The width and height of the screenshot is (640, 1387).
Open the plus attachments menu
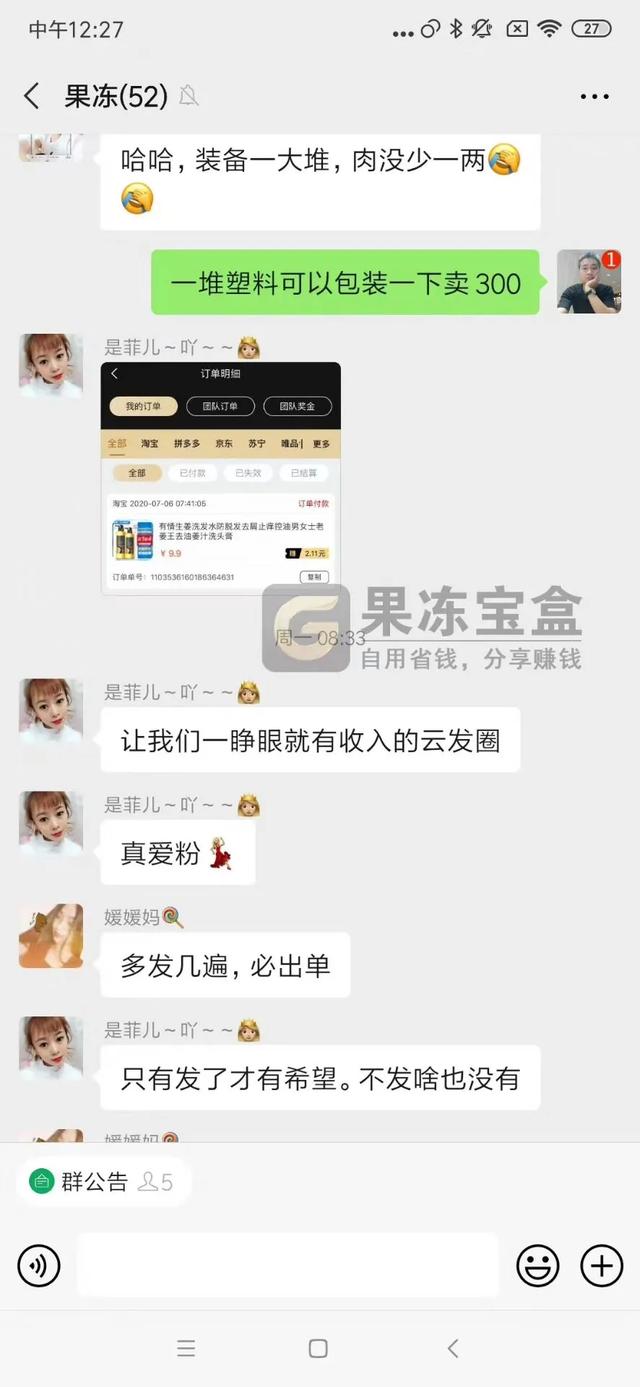click(601, 1266)
